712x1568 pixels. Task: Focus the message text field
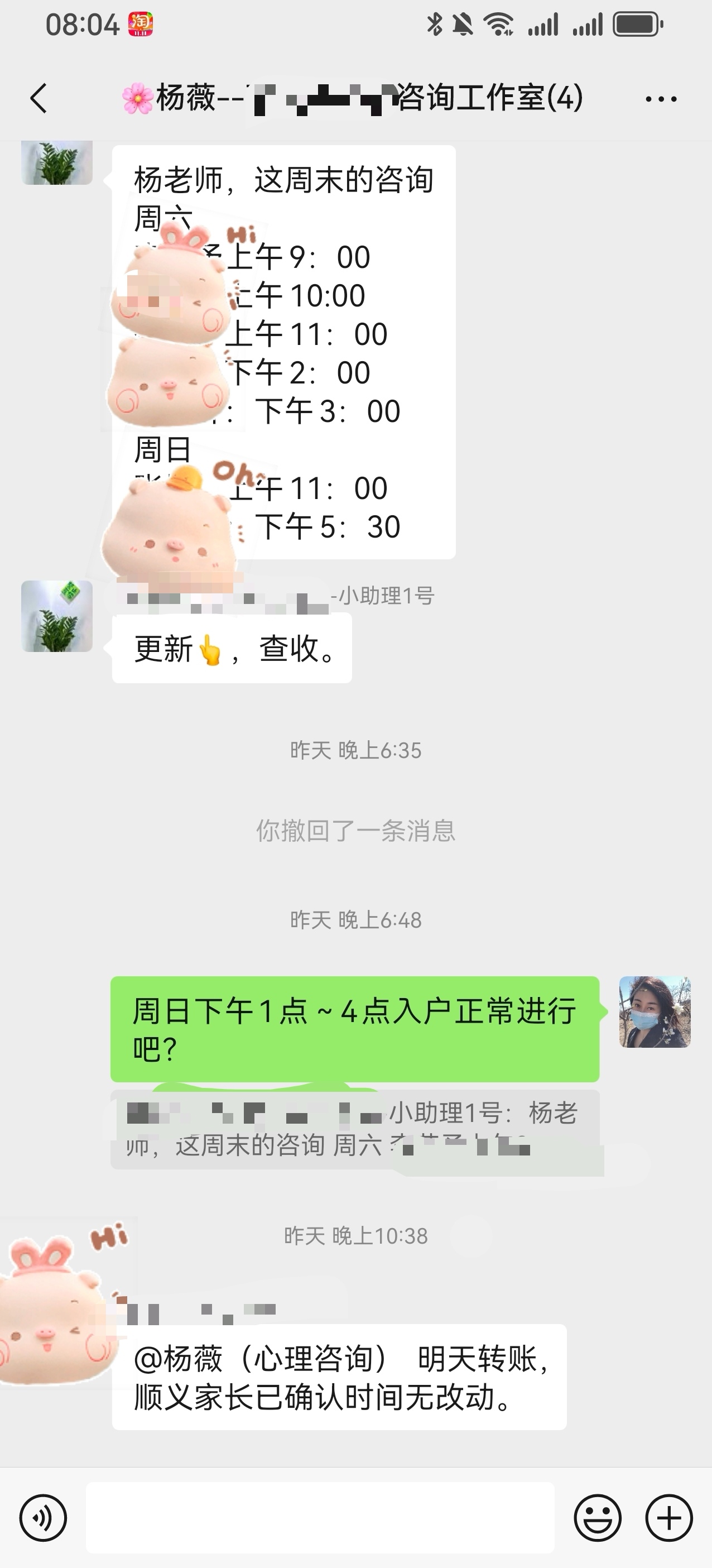click(320, 1517)
